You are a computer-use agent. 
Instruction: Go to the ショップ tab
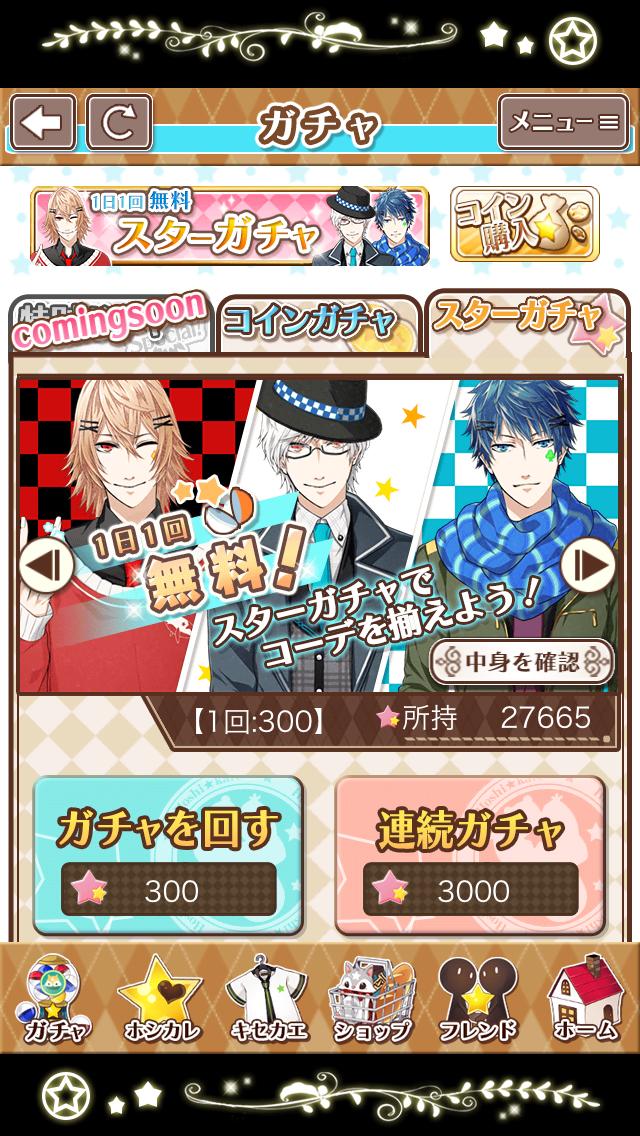(x=371, y=1000)
